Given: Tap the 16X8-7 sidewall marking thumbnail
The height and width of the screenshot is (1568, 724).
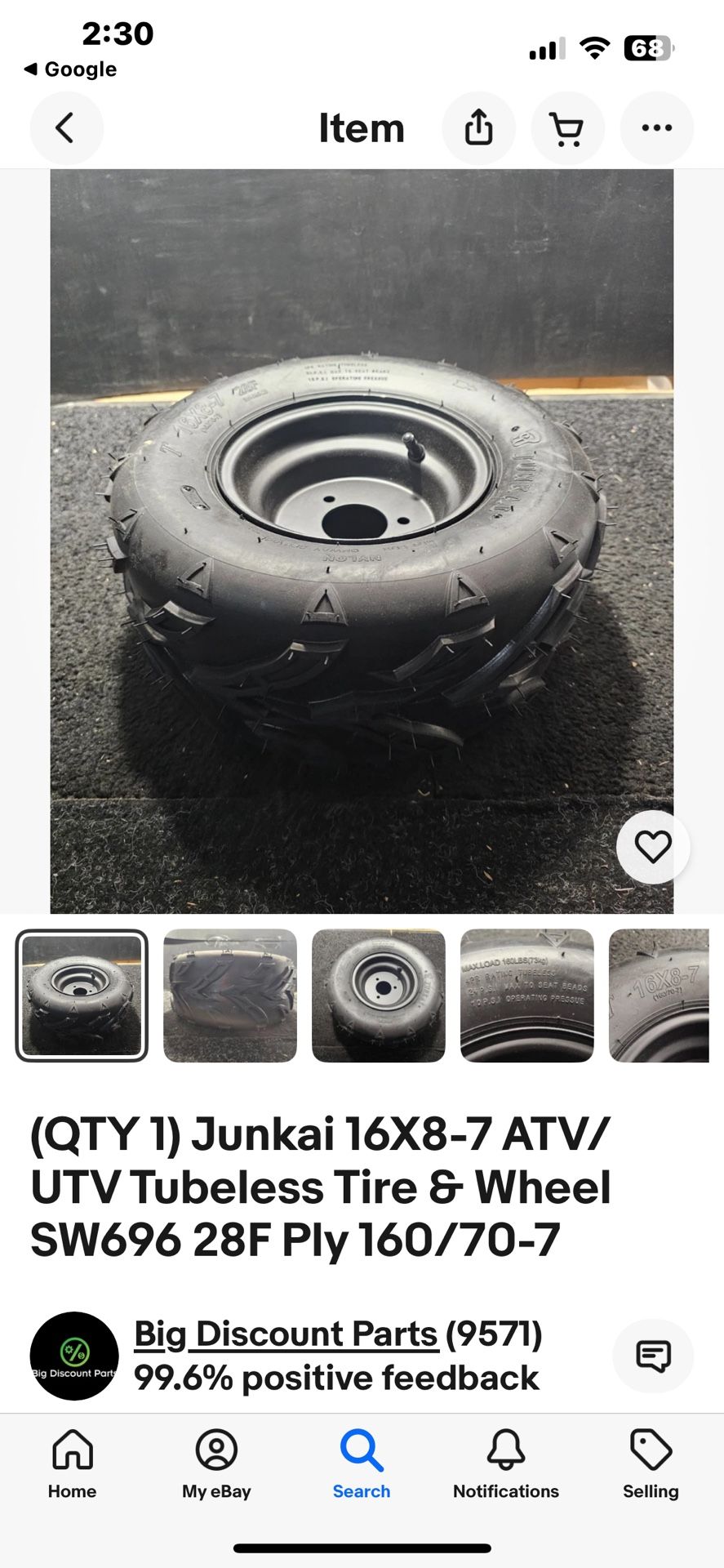Looking at the screenshot, I should point(665,996).
